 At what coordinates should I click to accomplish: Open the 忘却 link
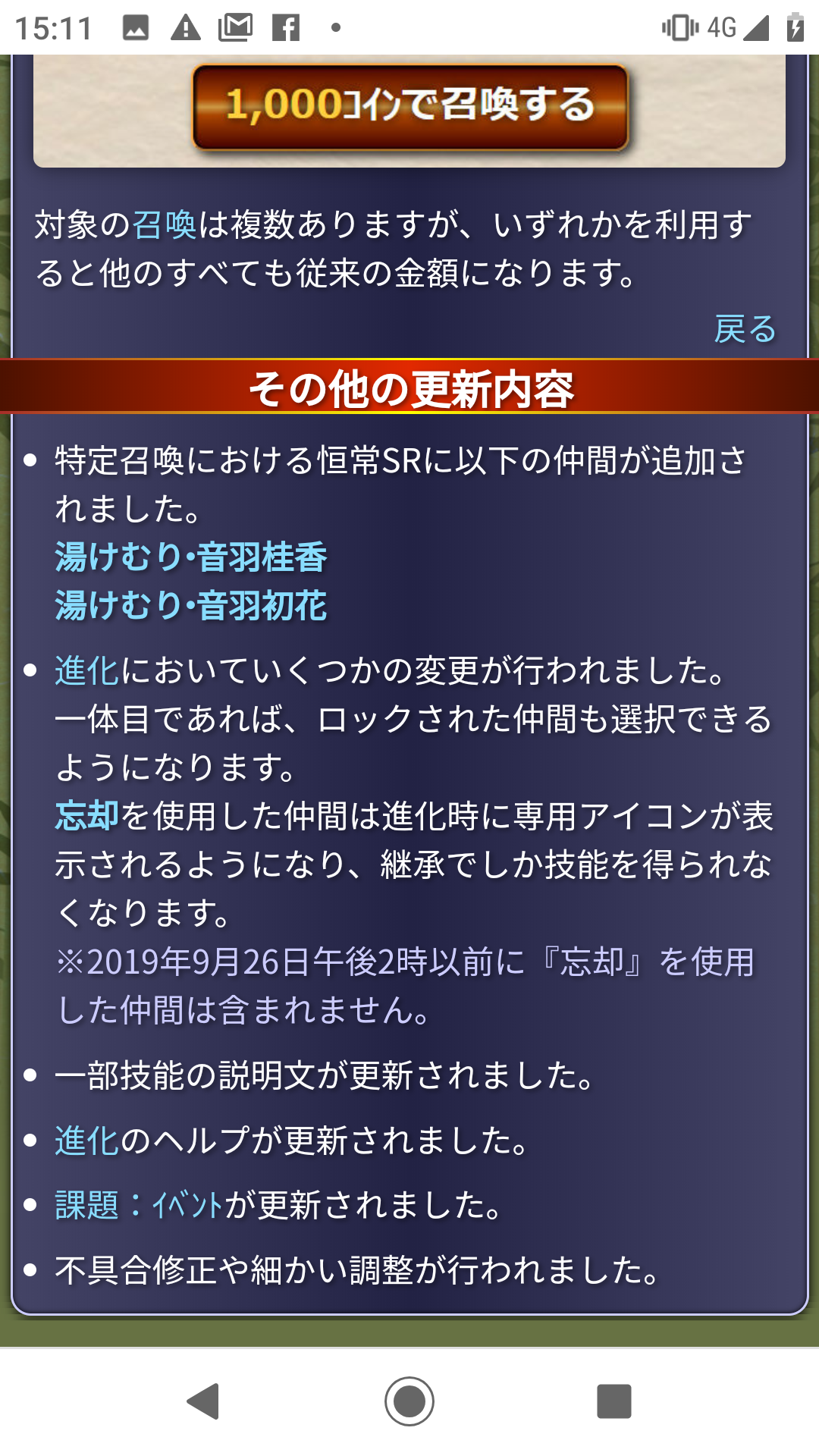point(86,817)
